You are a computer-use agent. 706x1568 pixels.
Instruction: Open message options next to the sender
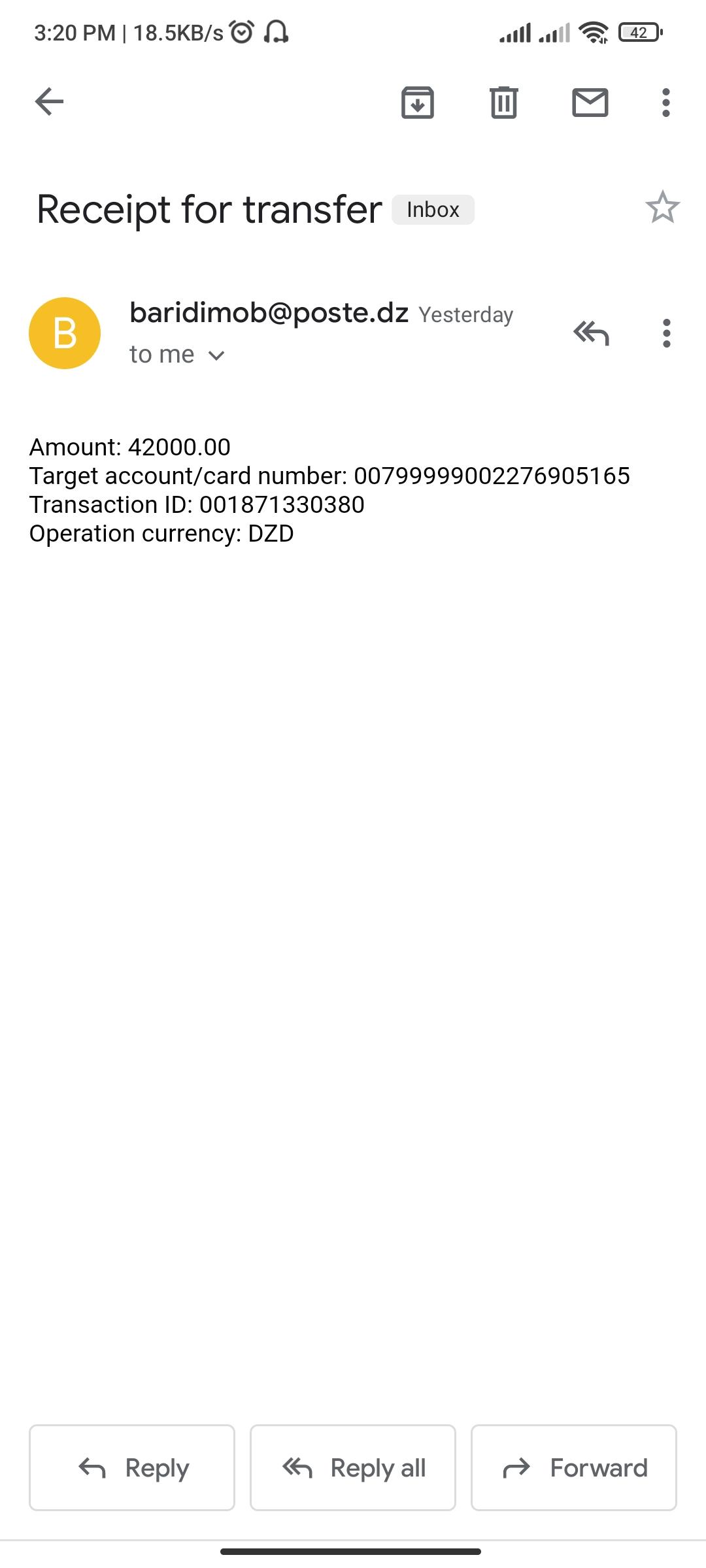666,333
